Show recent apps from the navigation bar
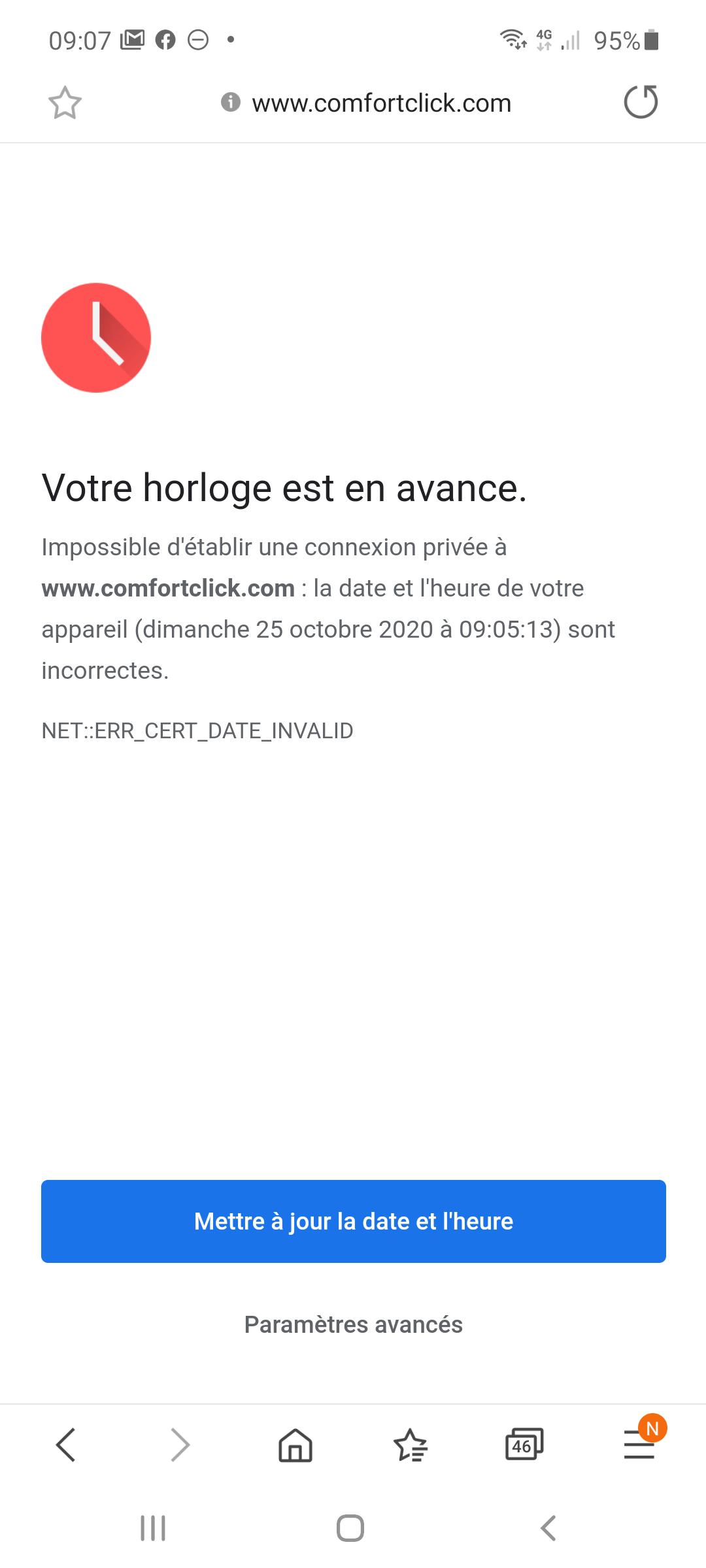Viewport: 706px width, 1568px height. (153, 1528)
